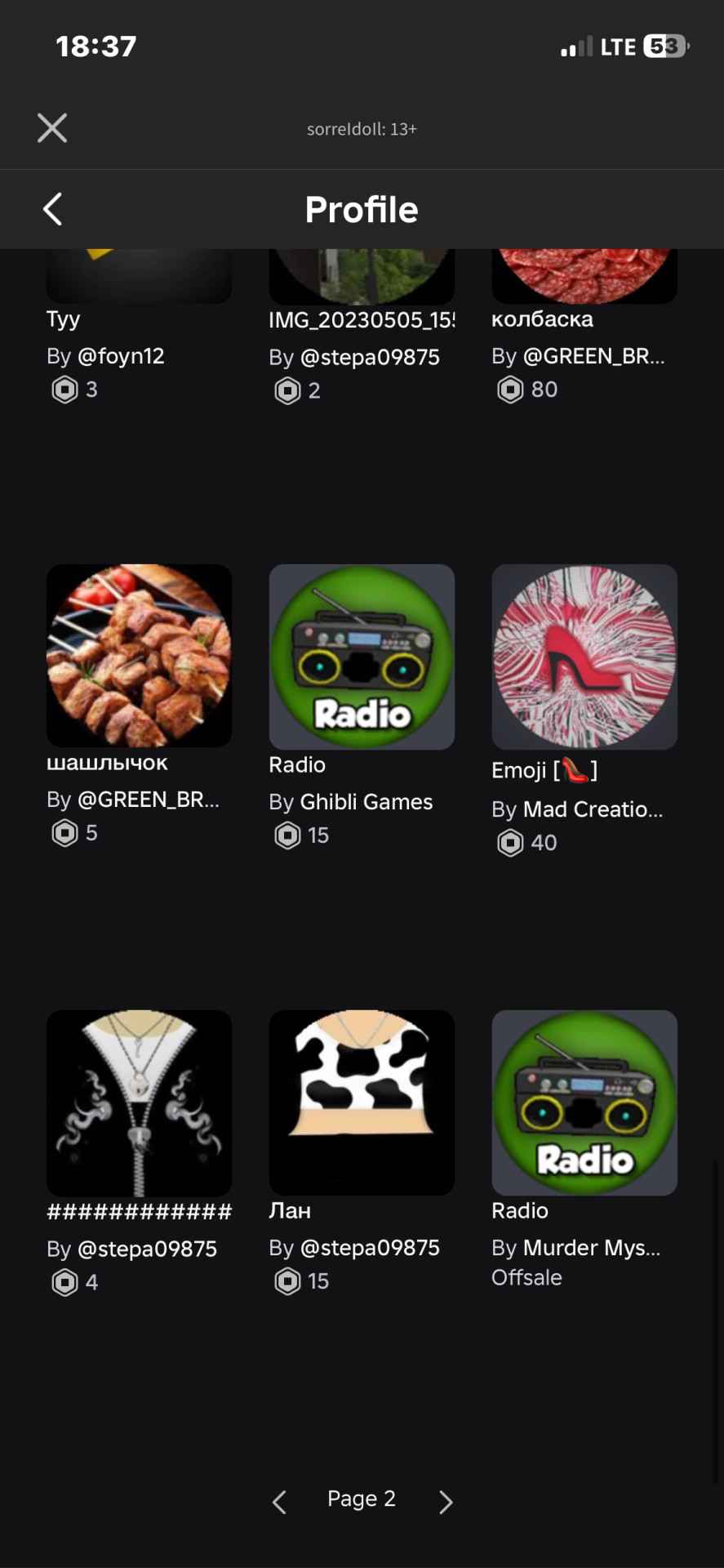Open the Emoji high heel item
Image resolution: width=724 pixels, height=1568 pixels.
[x=584, y=657]
